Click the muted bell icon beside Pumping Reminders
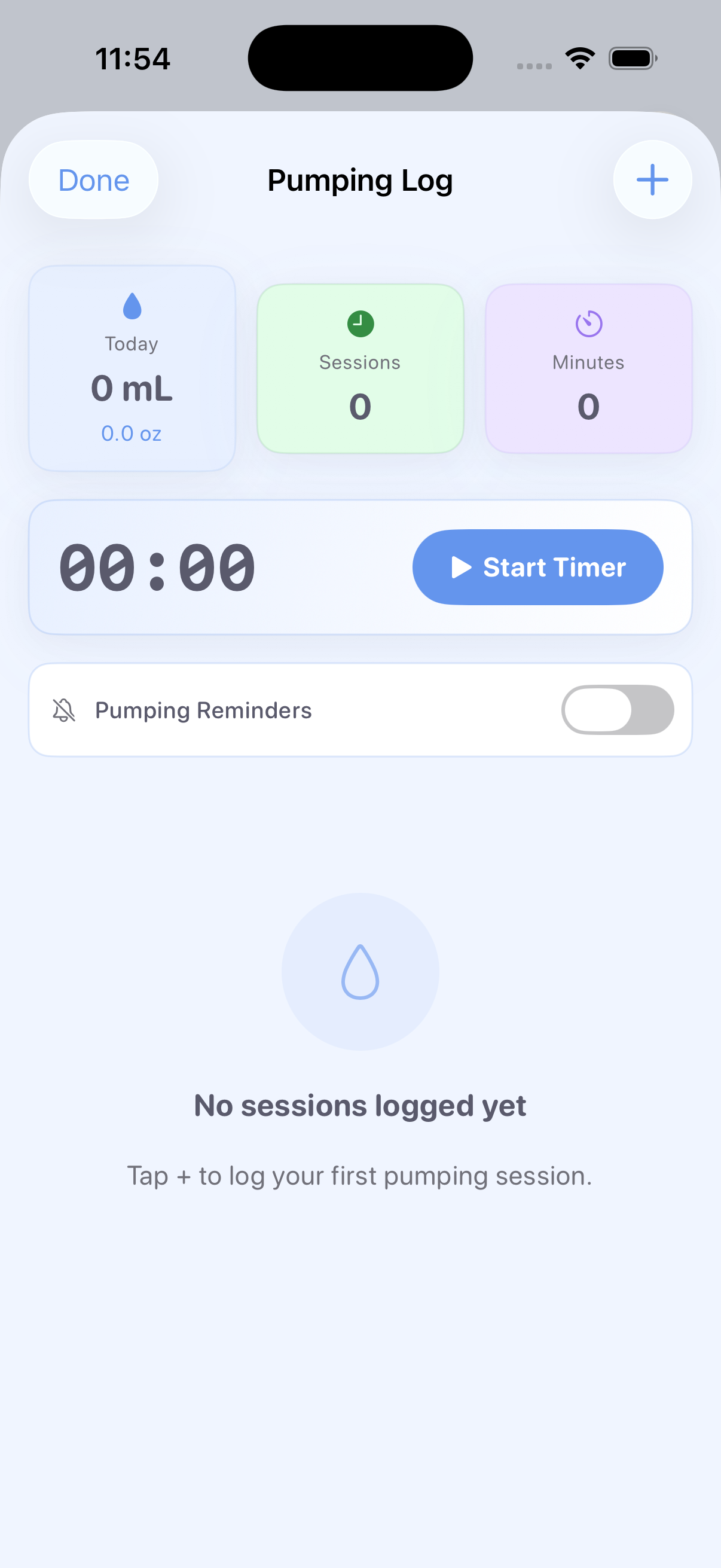 pyautogui.click(x=65, y=710)
